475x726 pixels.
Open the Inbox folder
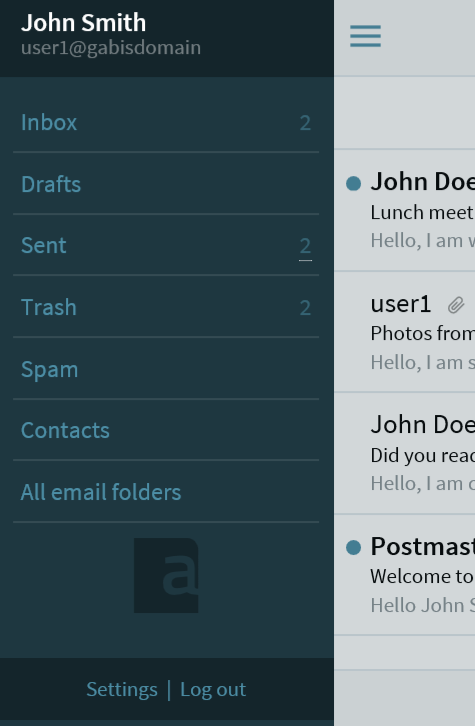coord(166,122)
